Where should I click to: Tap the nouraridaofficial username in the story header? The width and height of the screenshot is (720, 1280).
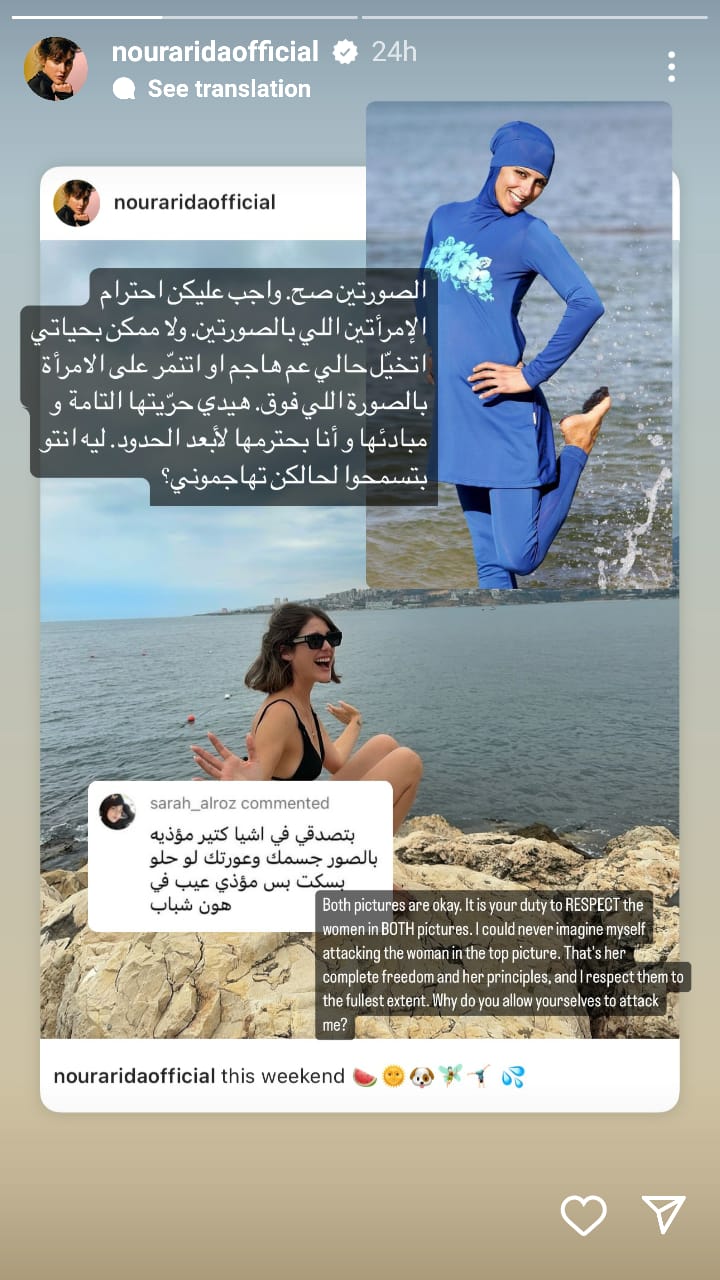click(215, 52)
